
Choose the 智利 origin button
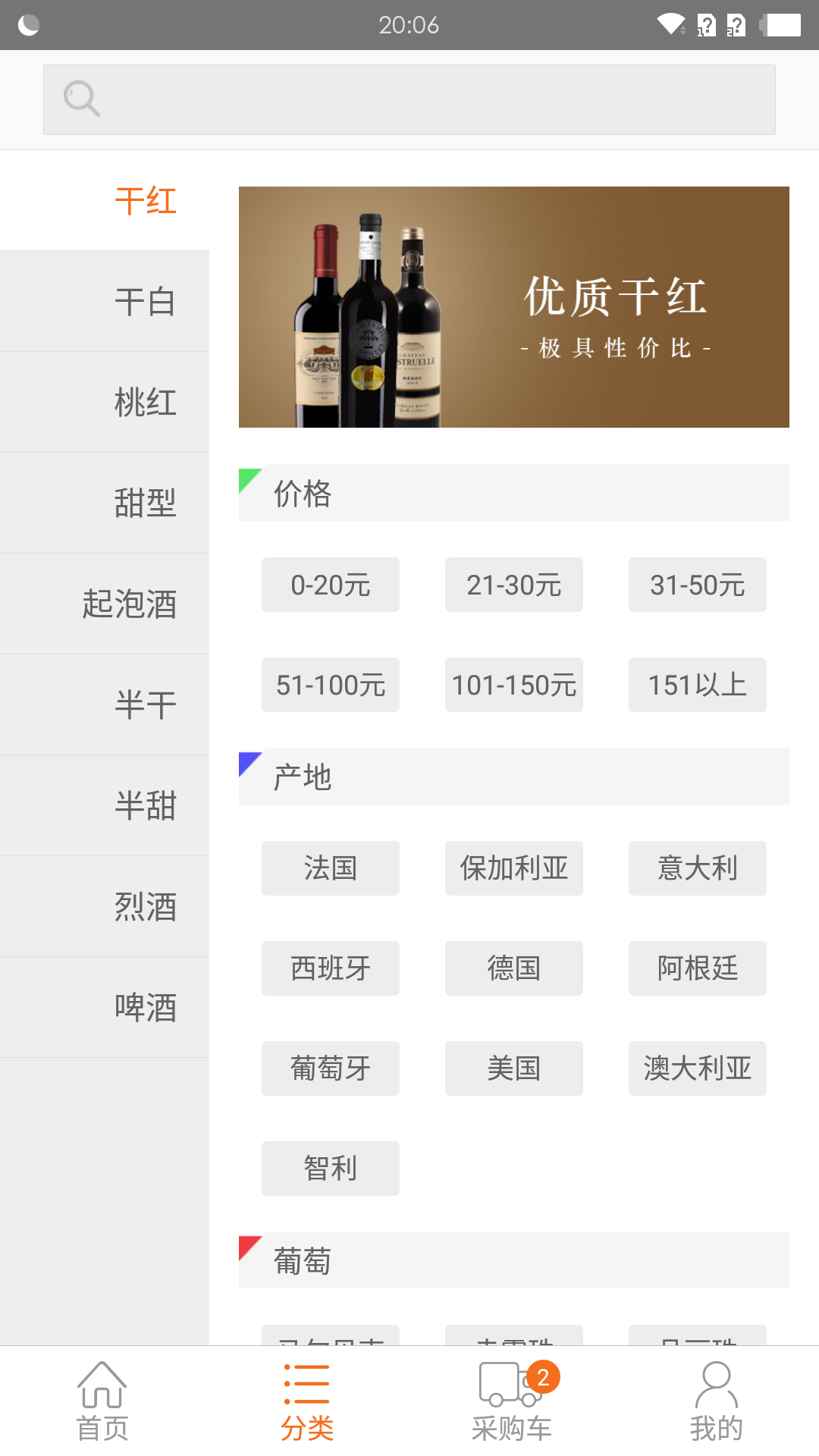point(330,1169)
